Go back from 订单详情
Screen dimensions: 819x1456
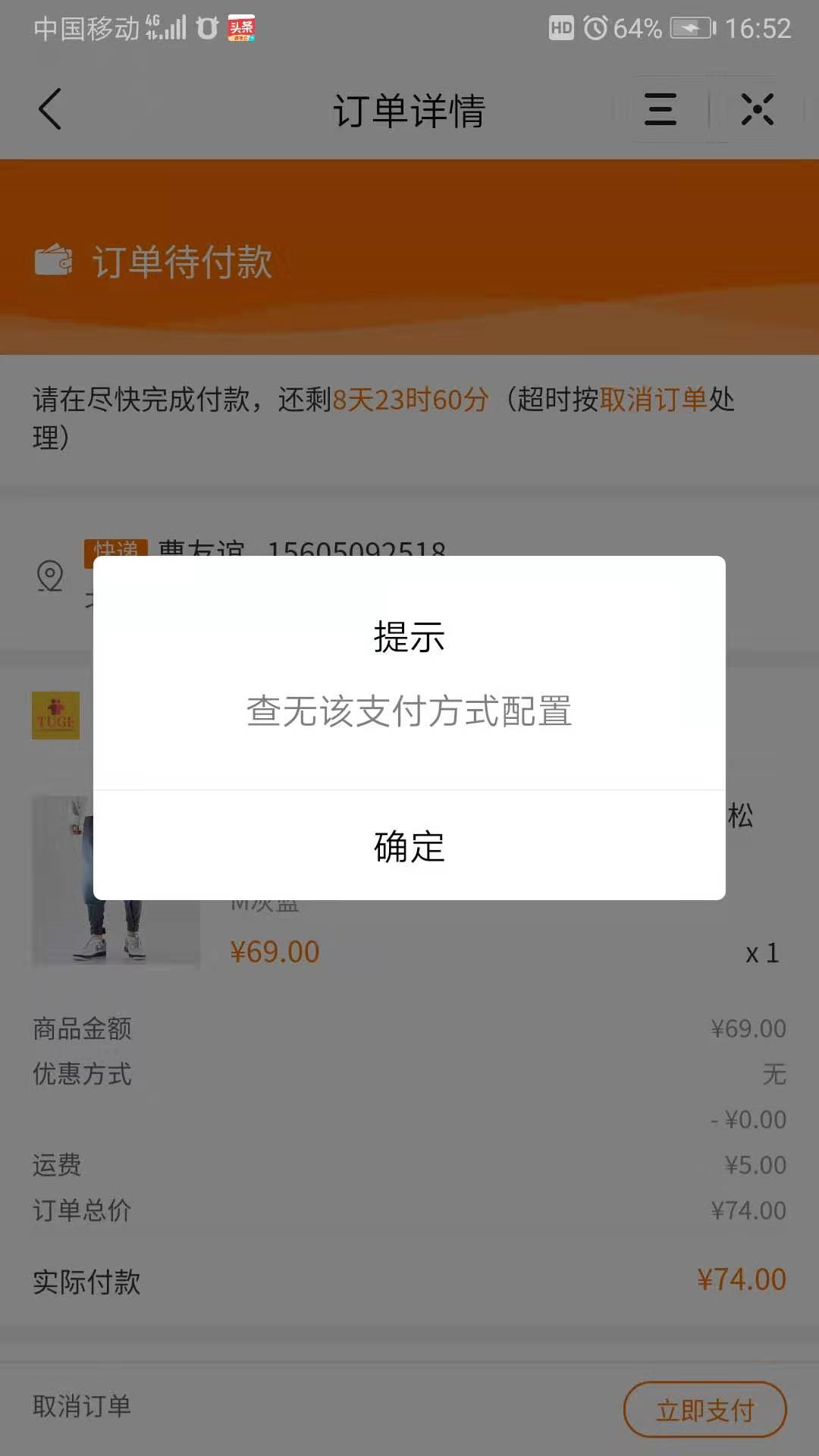(50, 109)
